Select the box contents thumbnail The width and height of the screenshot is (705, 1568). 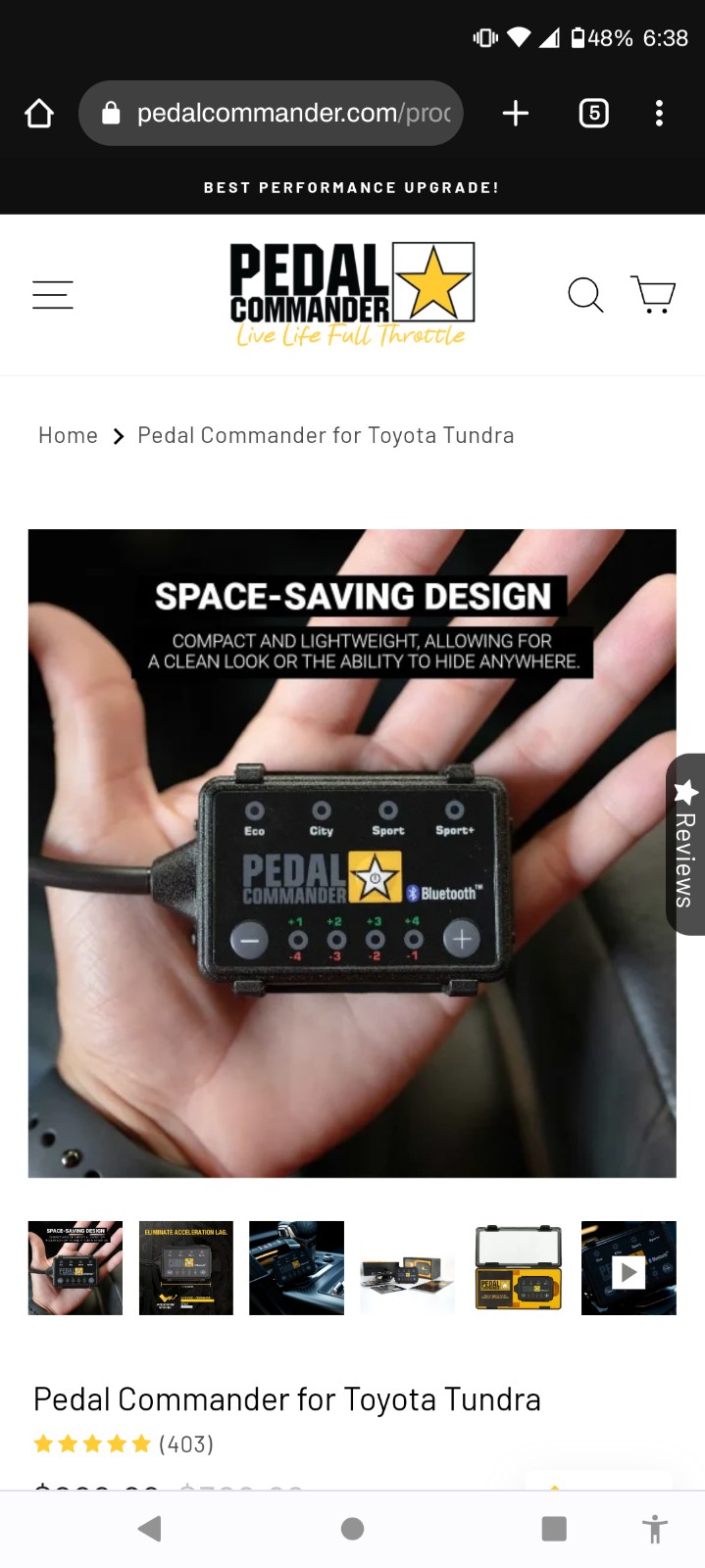coord(408,1268)
